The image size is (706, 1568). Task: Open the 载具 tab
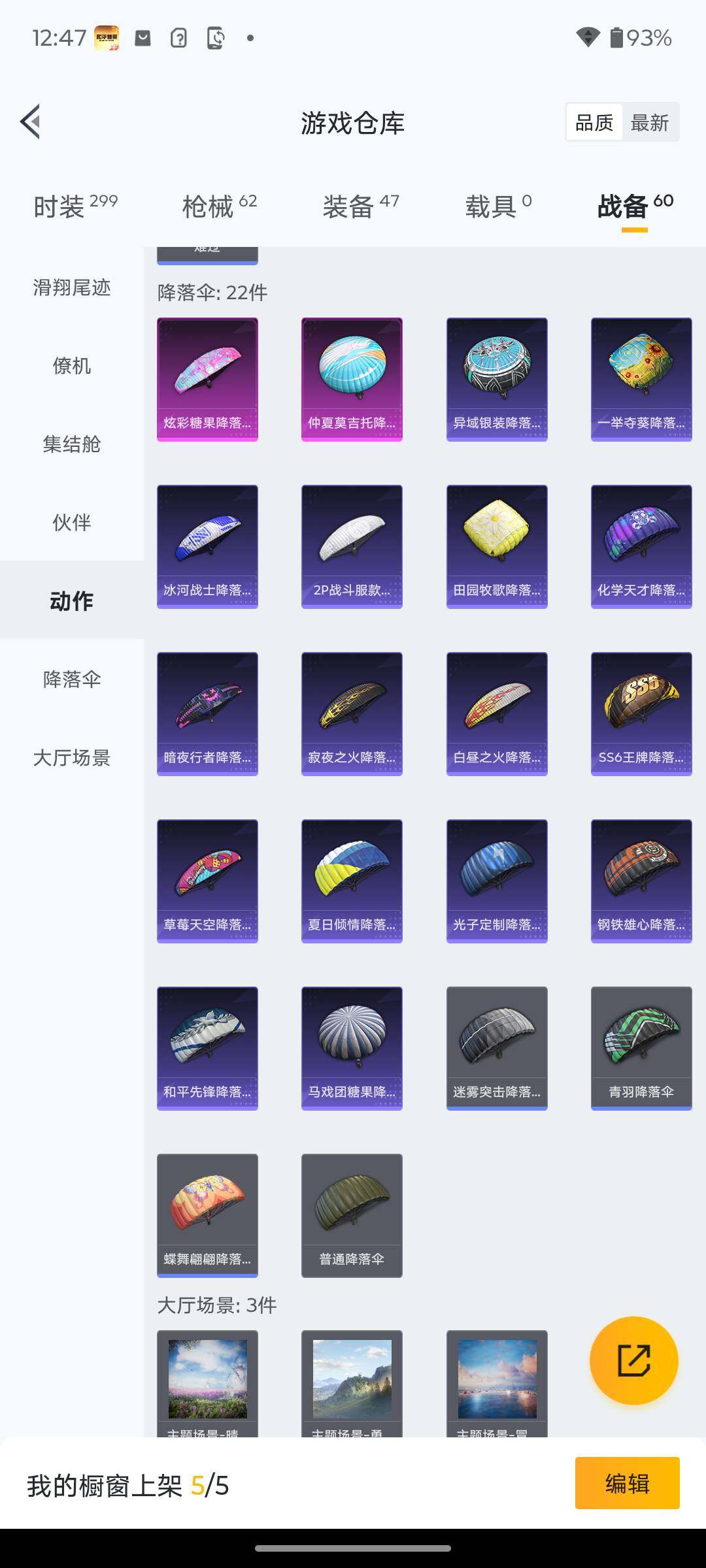[x=498, y=206]
